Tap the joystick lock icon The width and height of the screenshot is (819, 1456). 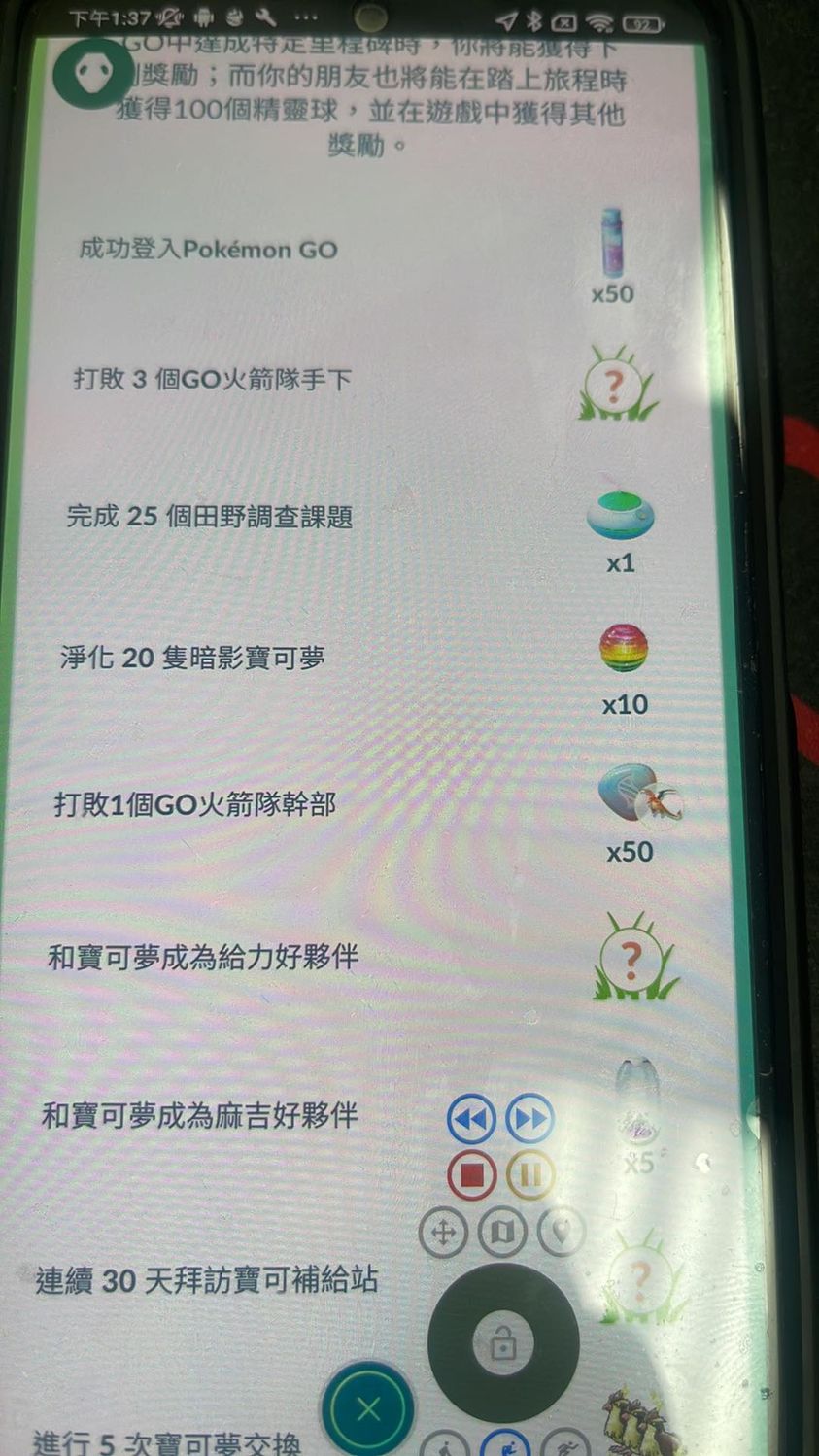503,1345
